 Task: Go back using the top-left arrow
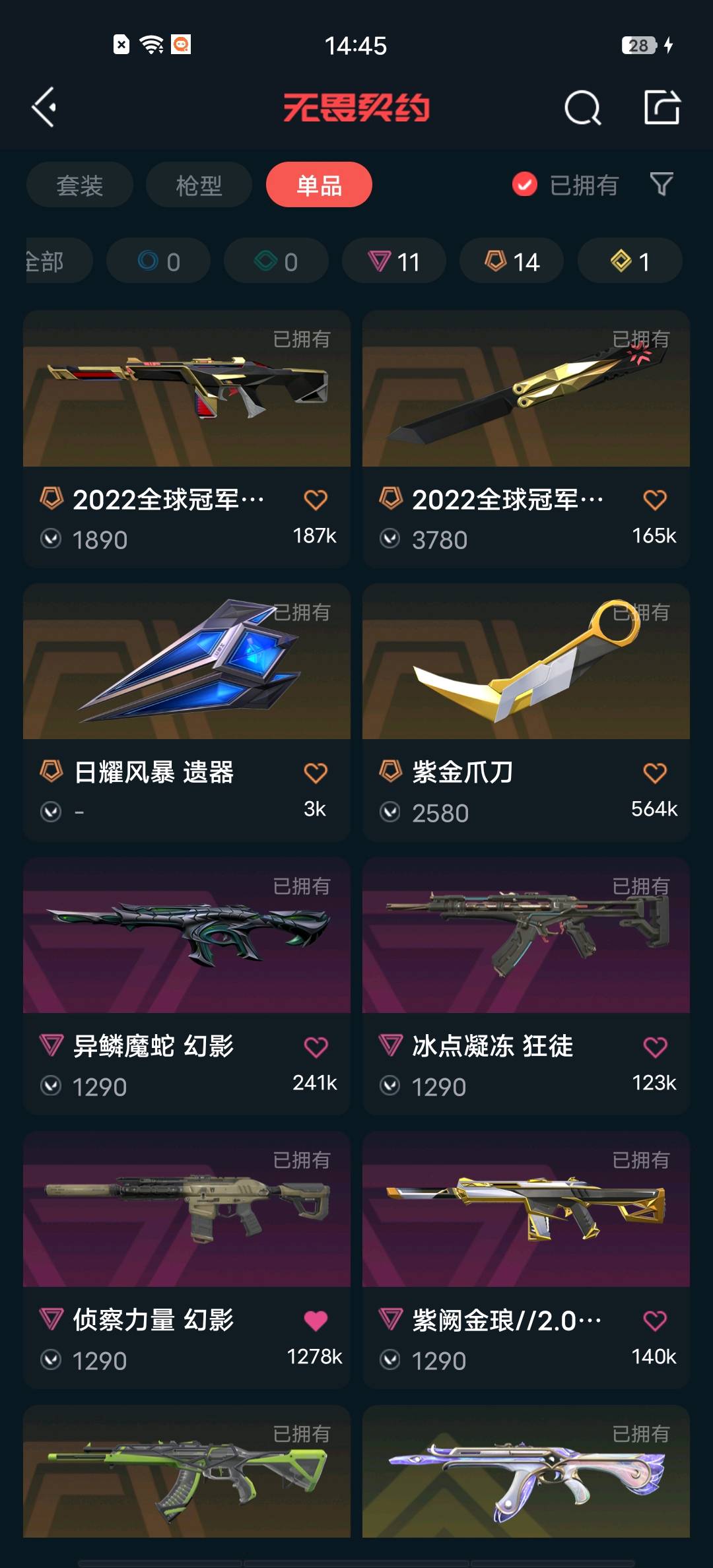coord(44,107)
